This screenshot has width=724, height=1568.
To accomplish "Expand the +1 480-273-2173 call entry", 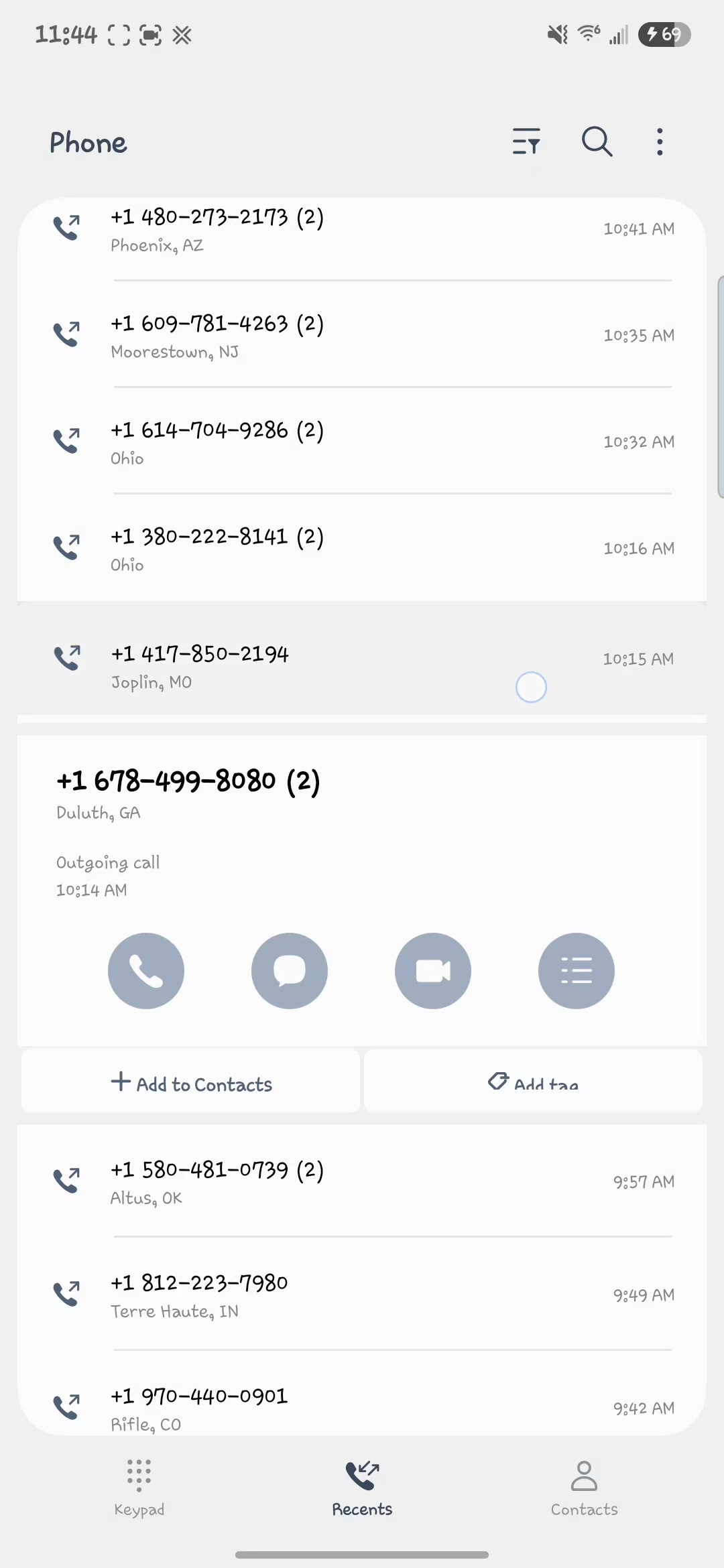I will (x=362, y=230).
